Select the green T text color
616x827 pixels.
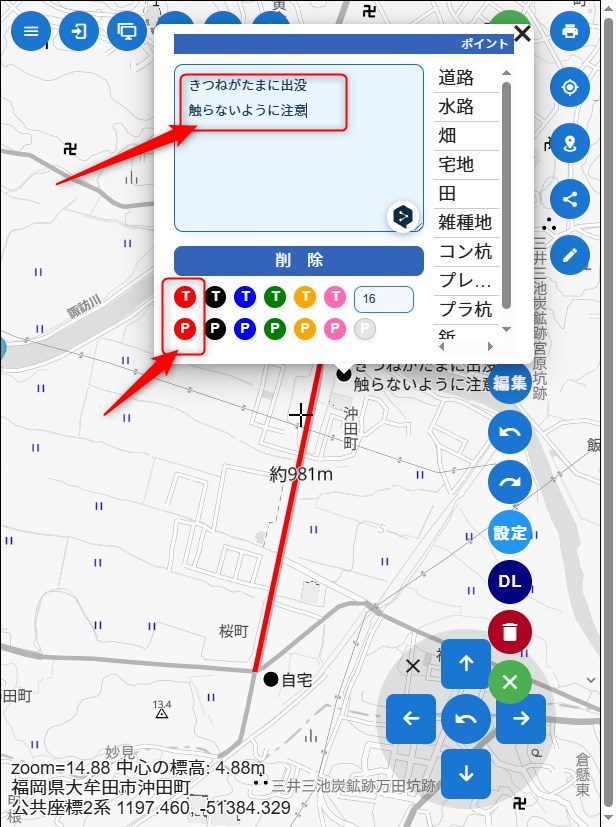(275, 297)
